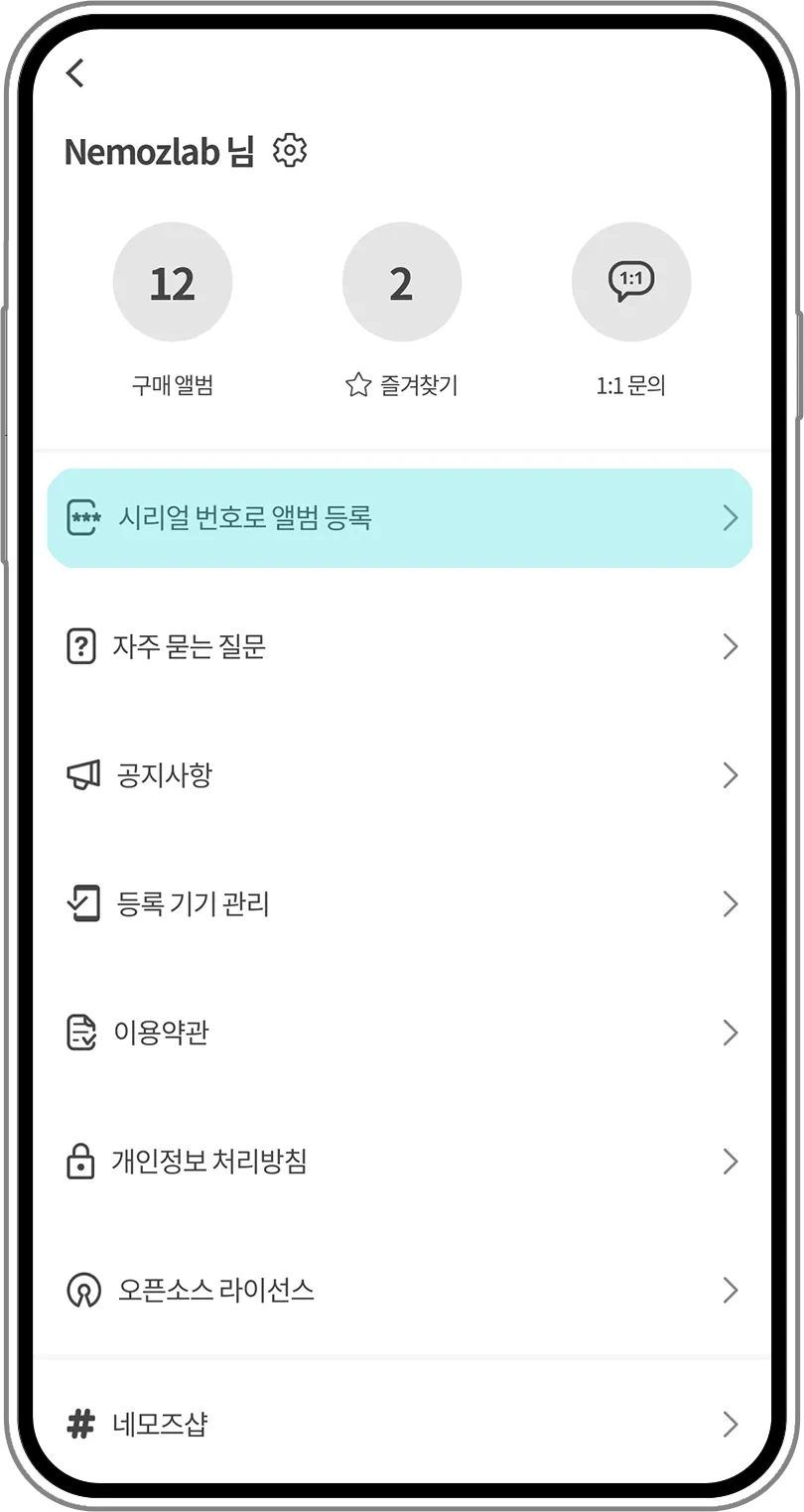Open the 1:1 inquiry (1:1 문의) chat
The height and width of the screenshot is (1512, 804).
point(630,283)
